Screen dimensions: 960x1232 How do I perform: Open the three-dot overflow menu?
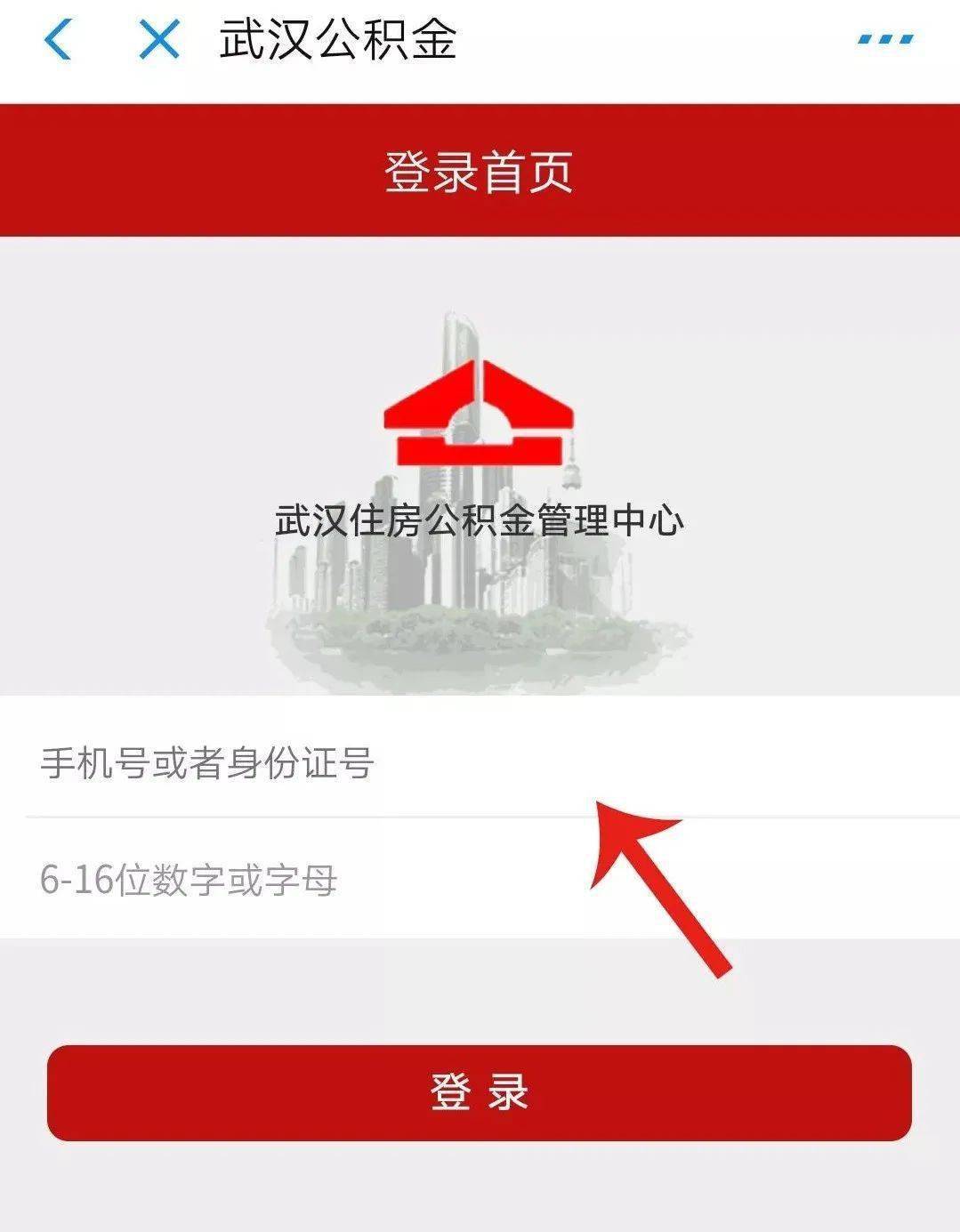tap(885, 40)
